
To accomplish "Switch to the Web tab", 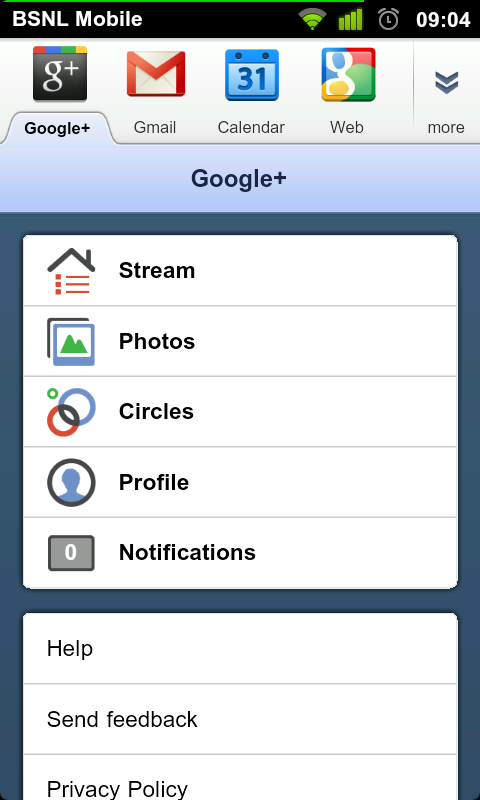I will point(347,91).
